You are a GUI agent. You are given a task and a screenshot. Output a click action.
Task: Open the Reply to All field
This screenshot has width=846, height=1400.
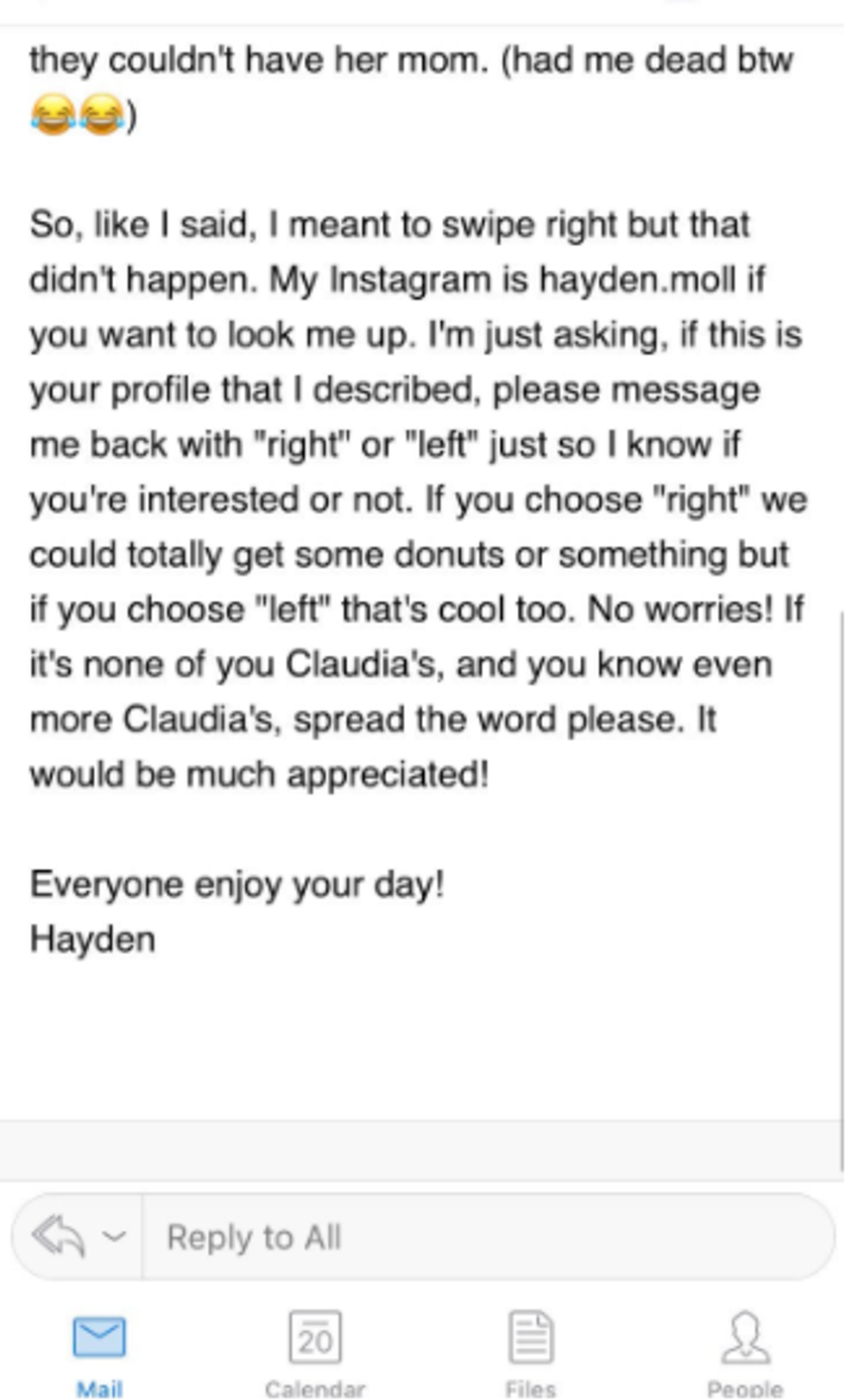483,1237
